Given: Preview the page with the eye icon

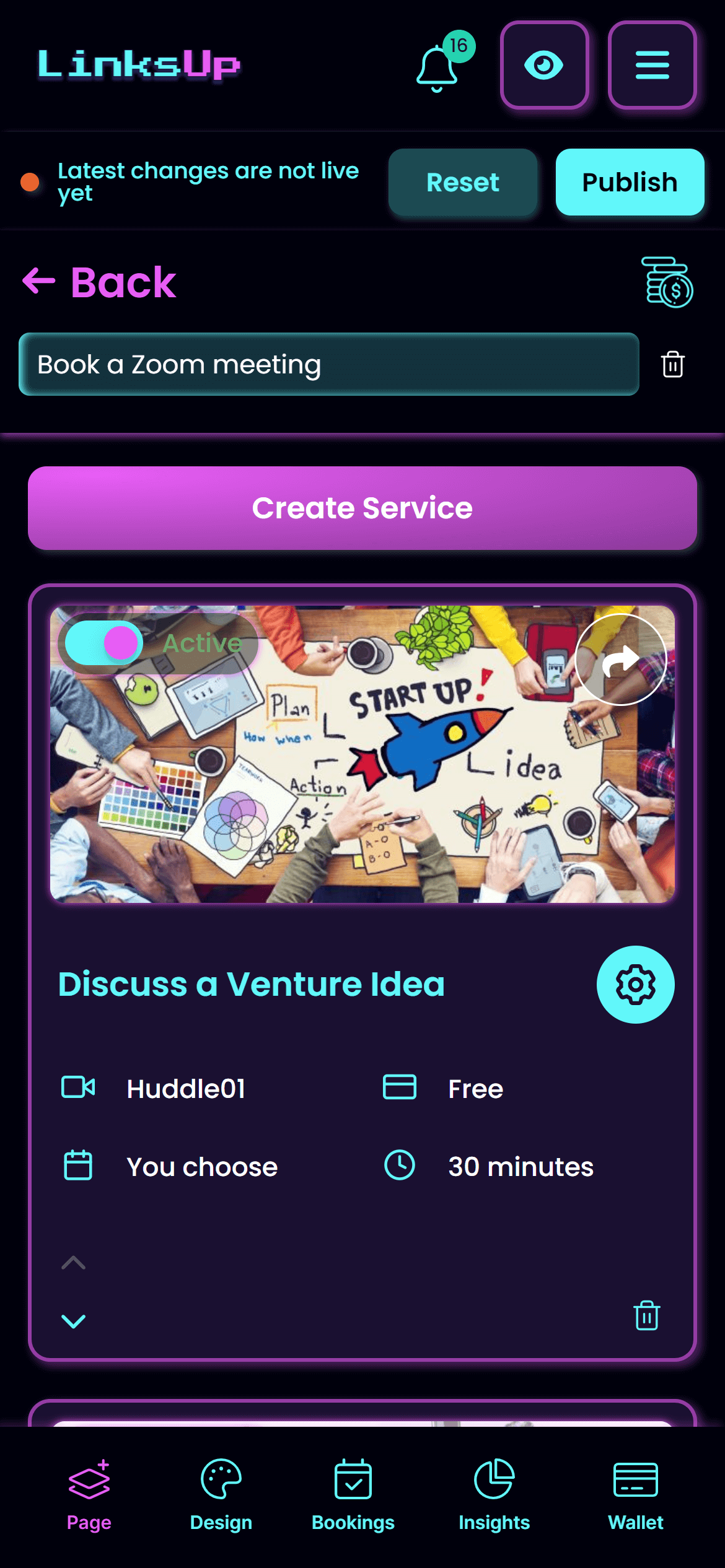Looking at the screenshot, I should coord(544,65).
